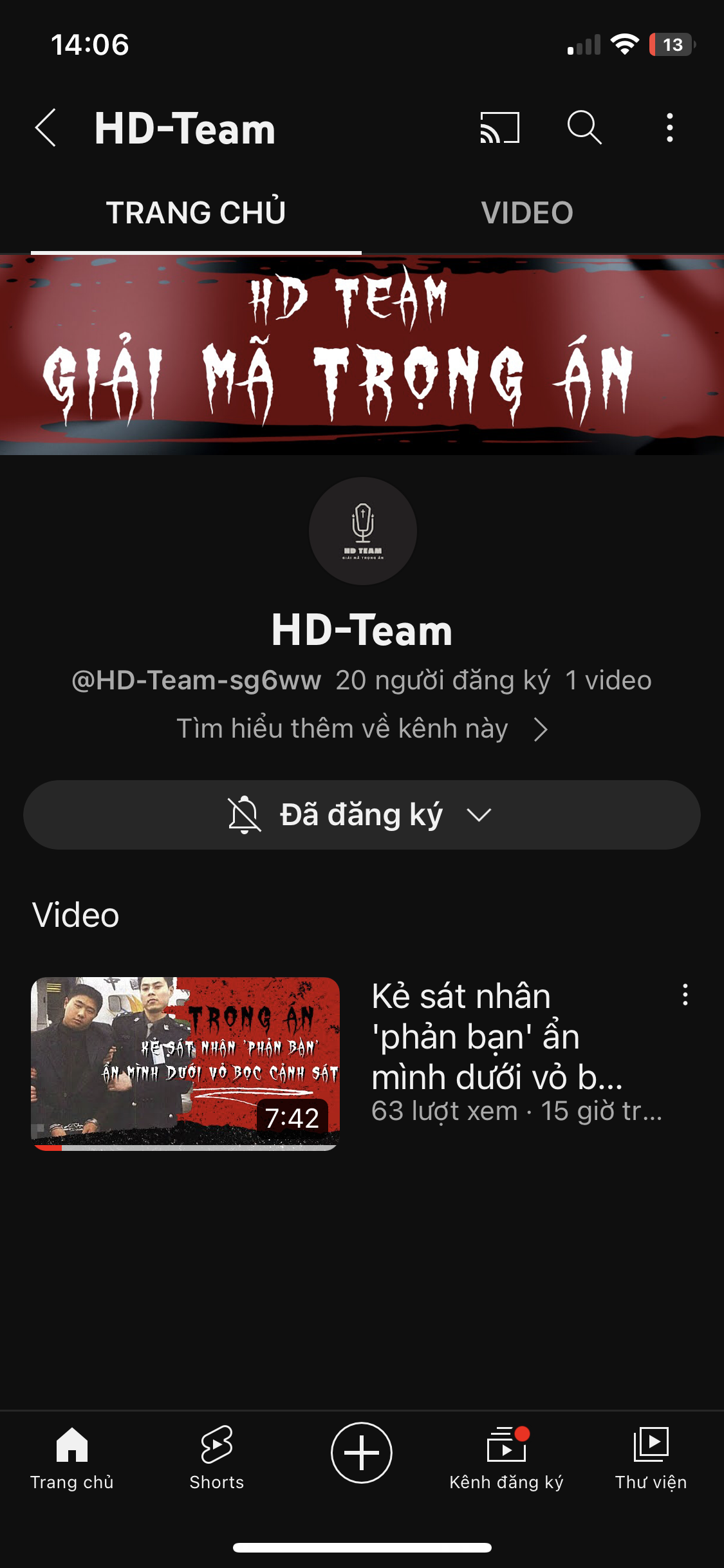Expand the Đã đăng ký subscription options
The width and height of the screenshot is (724, 1568).
coord(362,815)
